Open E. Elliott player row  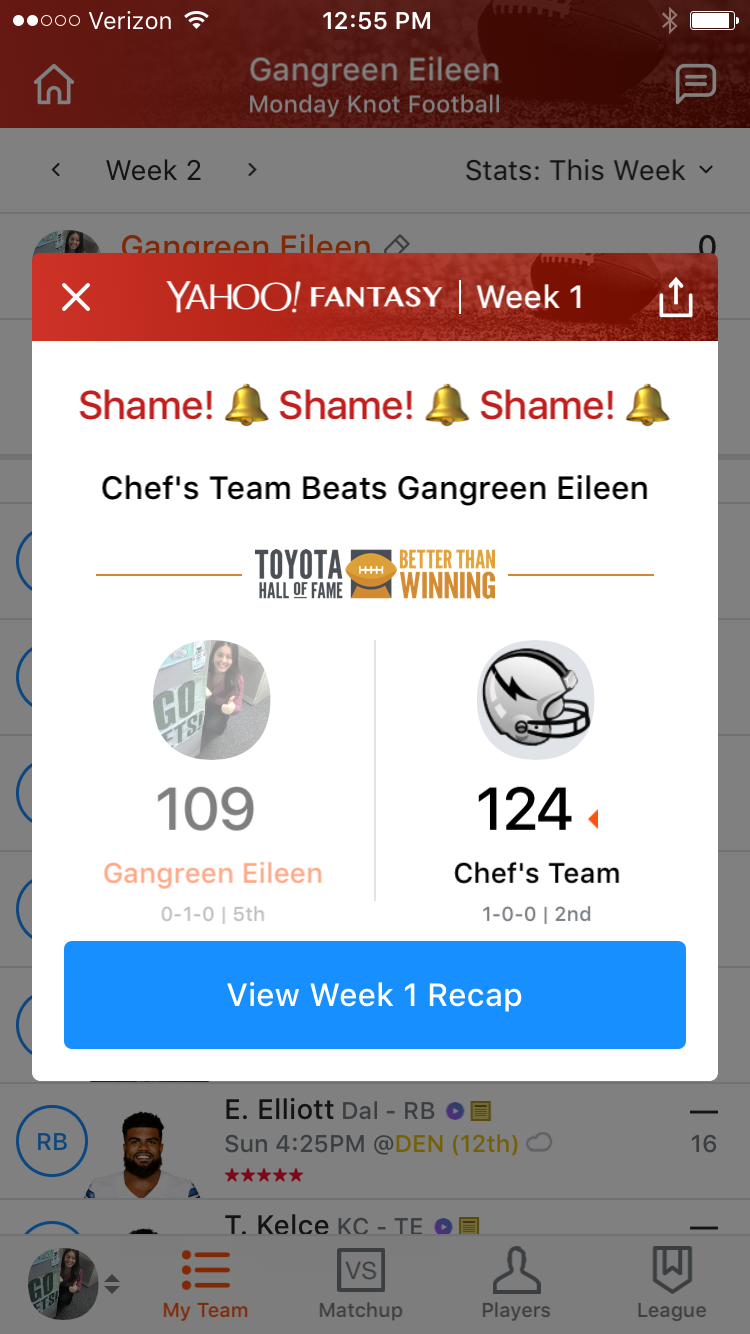point(375,1142)
